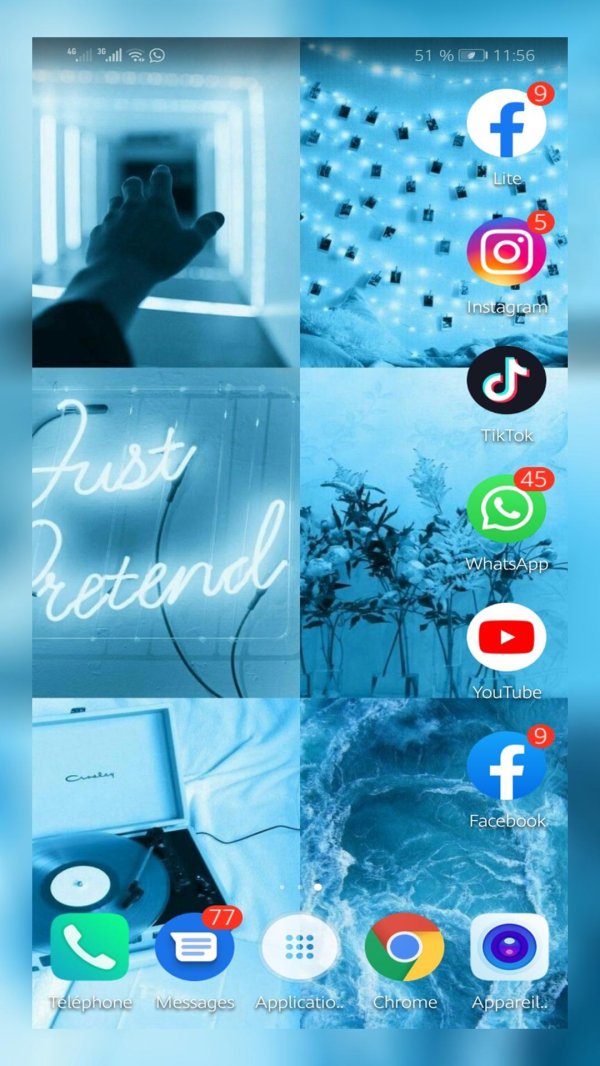The image size is (600, 1066).
Task: Launch Instagram from the home screen
Action: pos(506,252)
